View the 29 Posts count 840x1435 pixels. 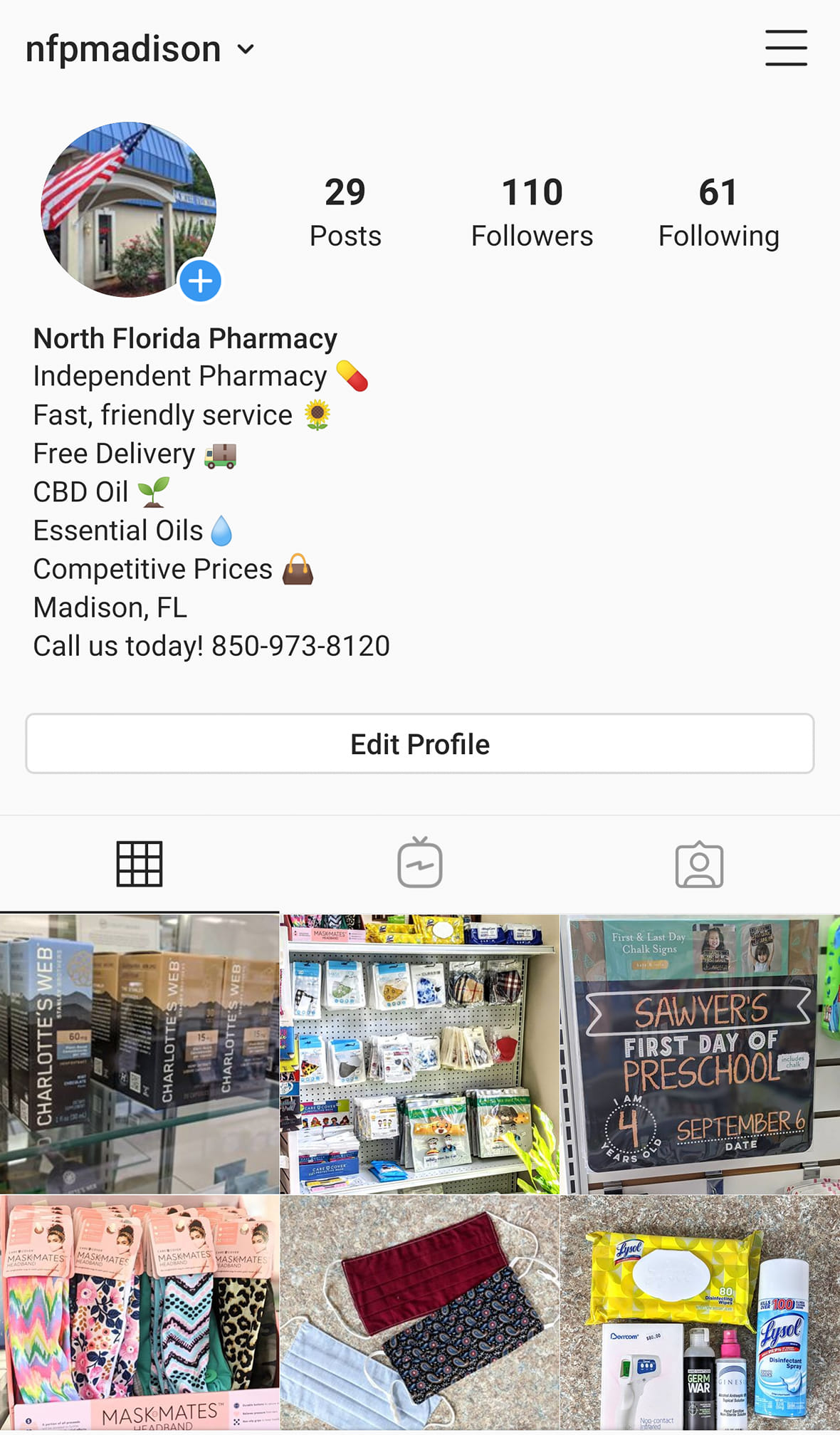point(345,212)
